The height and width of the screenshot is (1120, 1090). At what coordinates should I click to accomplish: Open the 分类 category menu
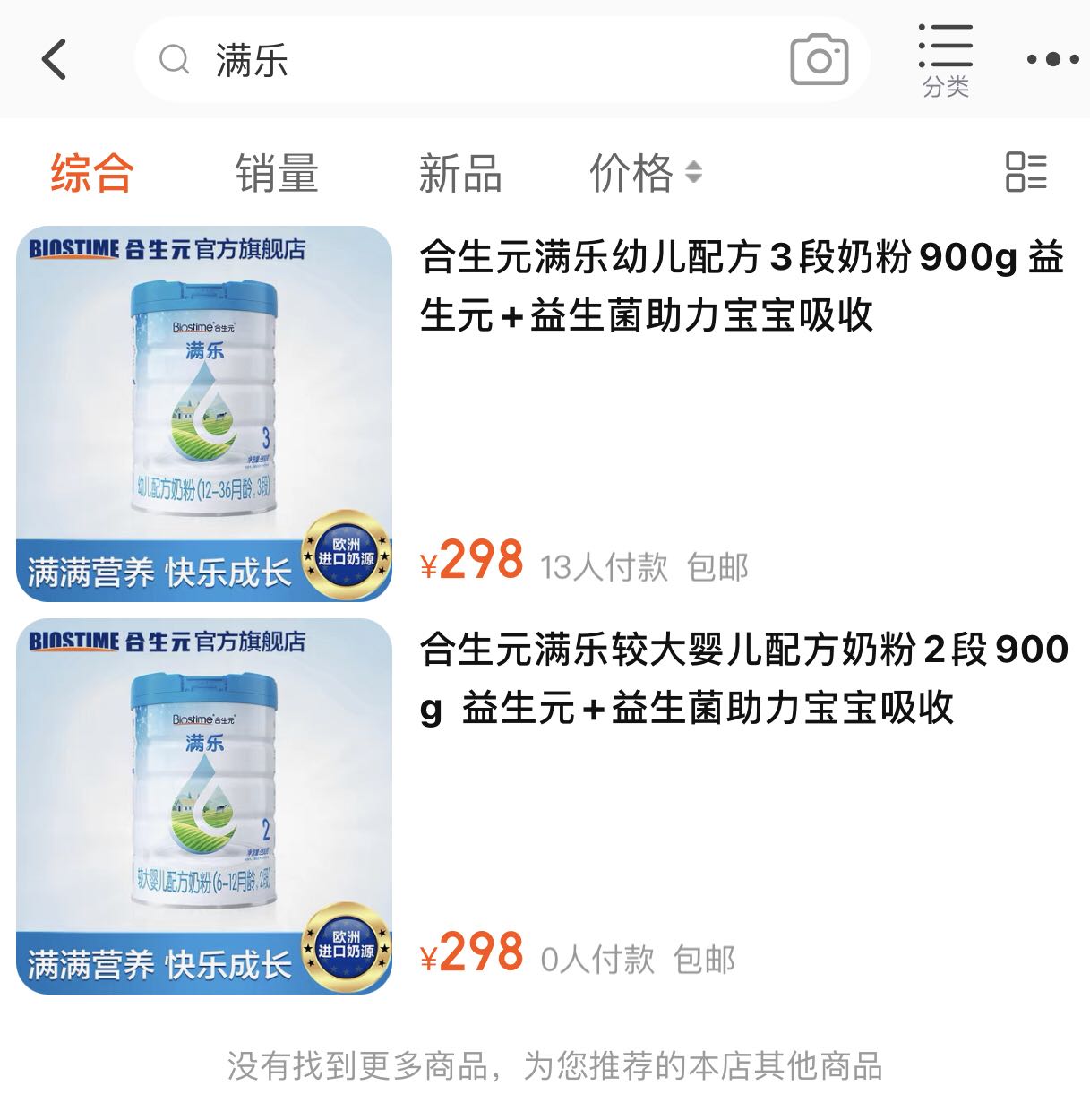pos(946,61)
